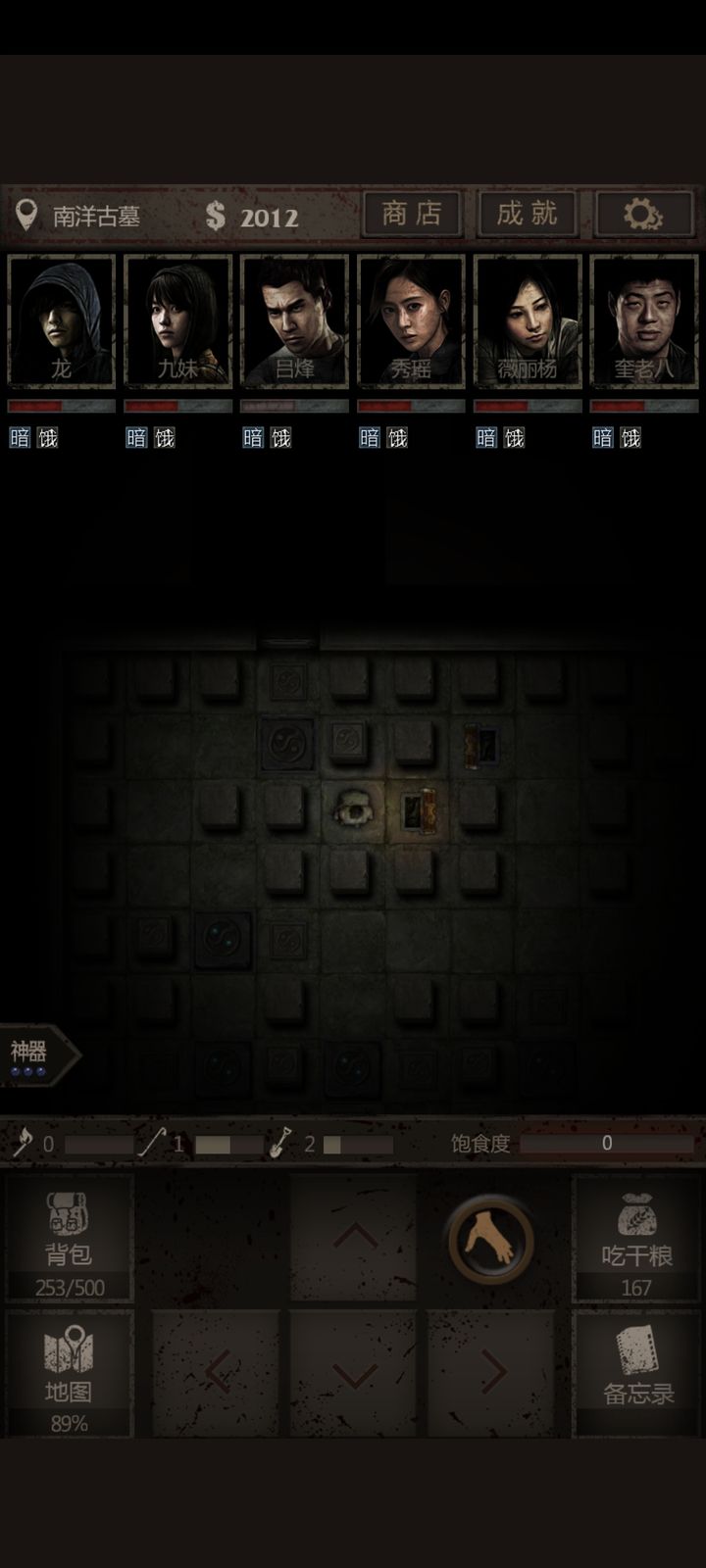
Task: Eat rations with 吃干粮
Action: (x=636, y=1239)
